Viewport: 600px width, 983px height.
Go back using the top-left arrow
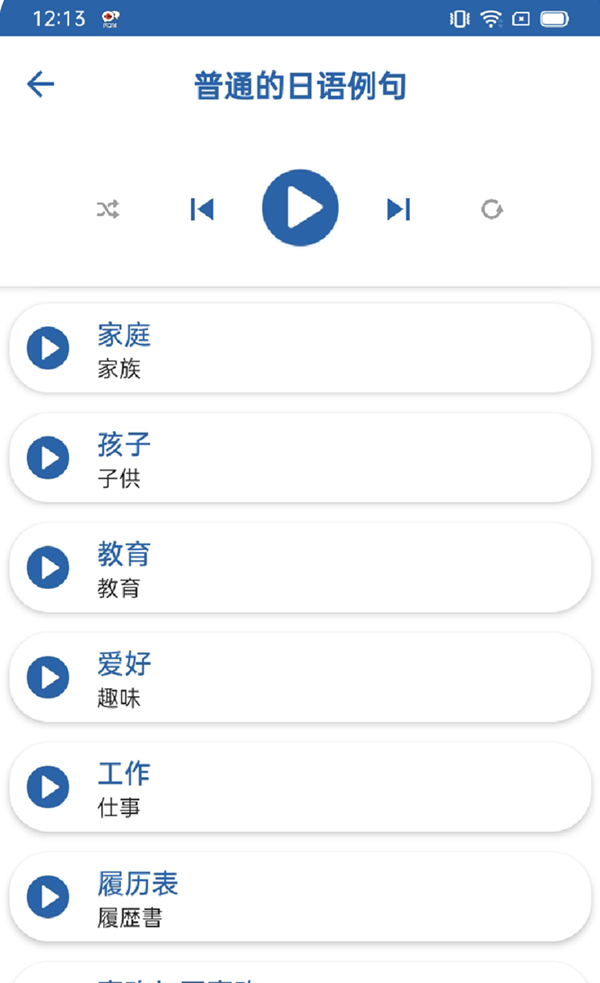coord(40,85)
